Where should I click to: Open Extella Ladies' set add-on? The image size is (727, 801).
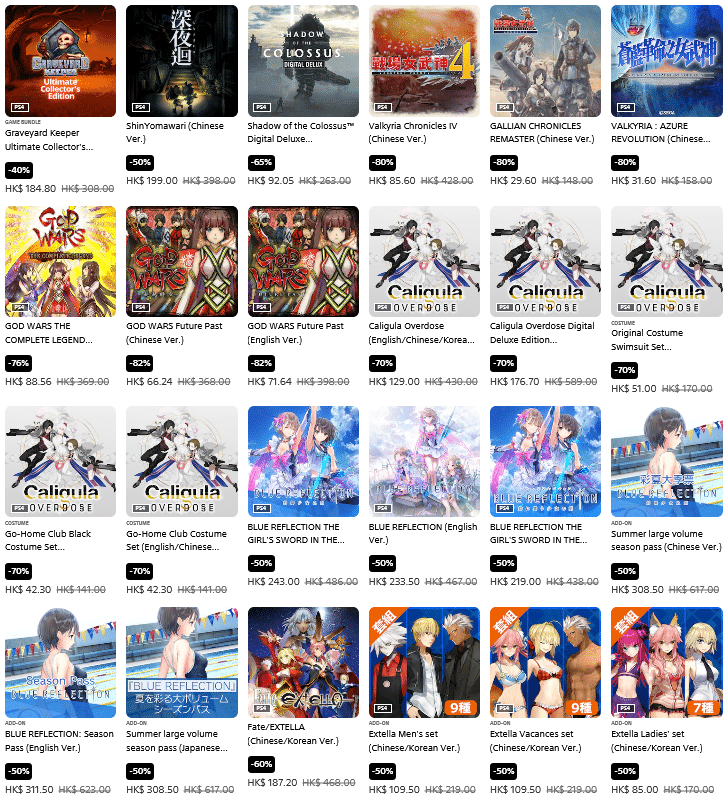pyautogui.click(x=666, y=662)
